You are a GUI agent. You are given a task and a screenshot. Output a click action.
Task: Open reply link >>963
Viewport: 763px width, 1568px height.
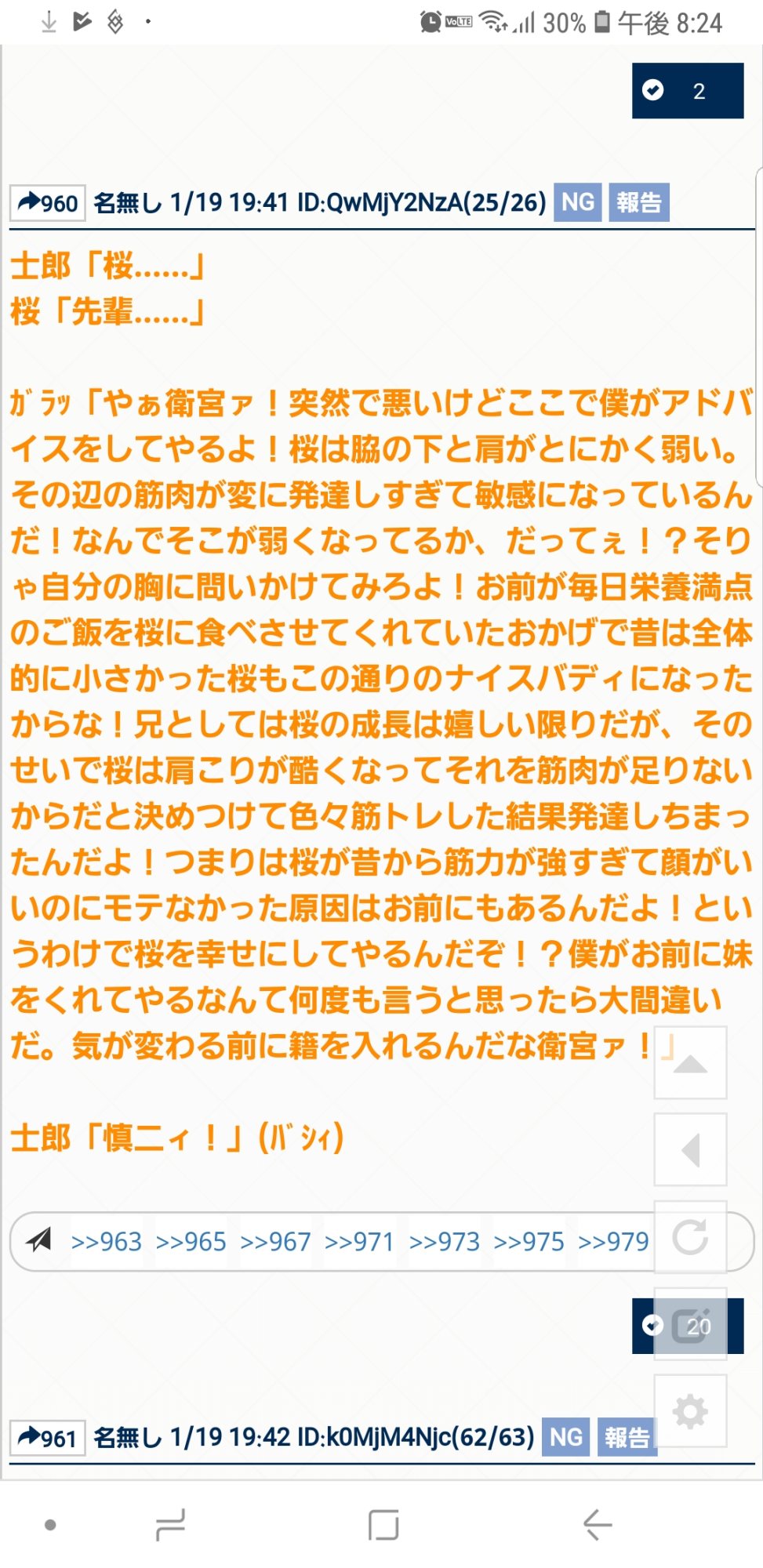(107, 1242)
